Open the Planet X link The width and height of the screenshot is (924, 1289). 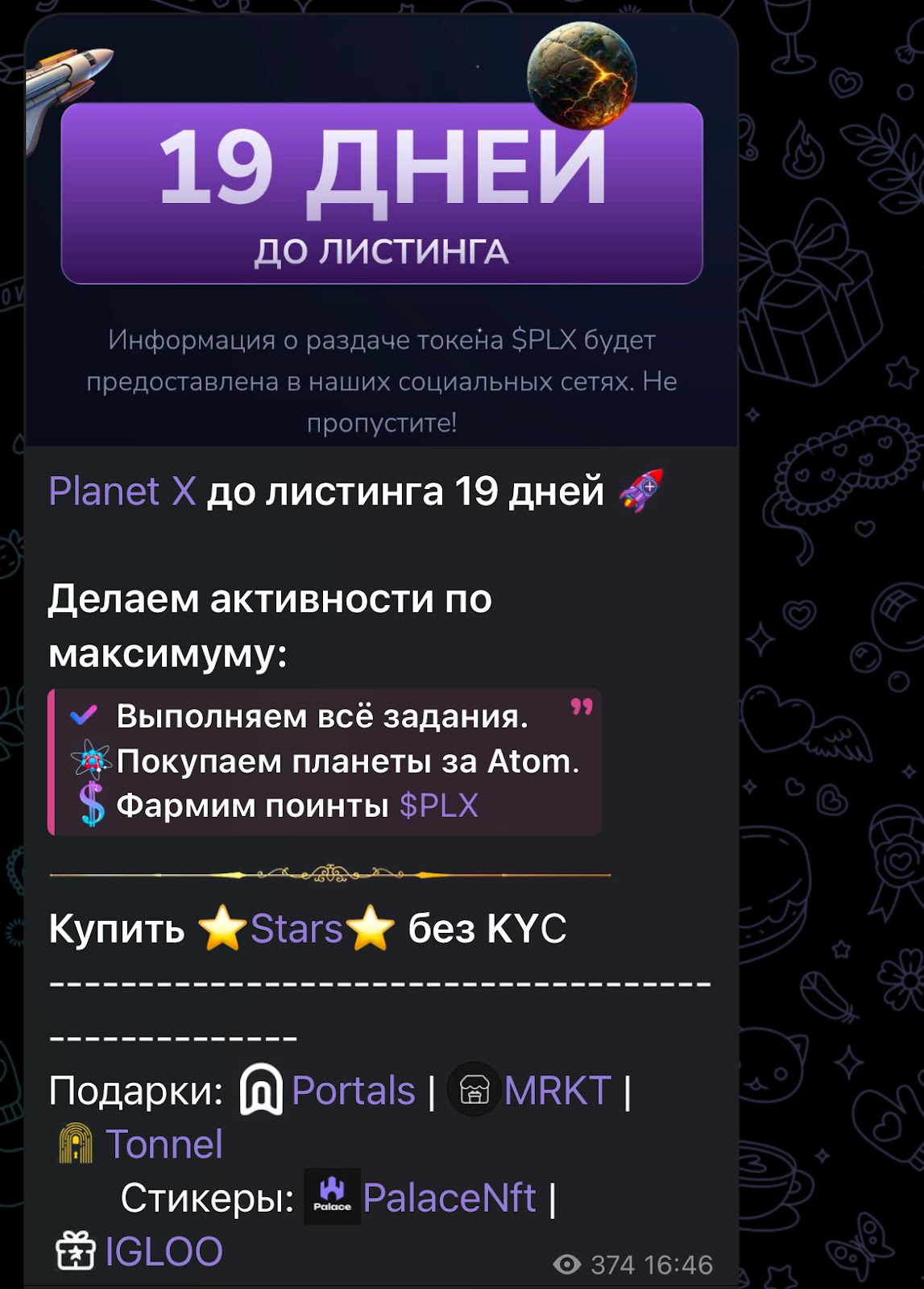click(x=122, y=491)
